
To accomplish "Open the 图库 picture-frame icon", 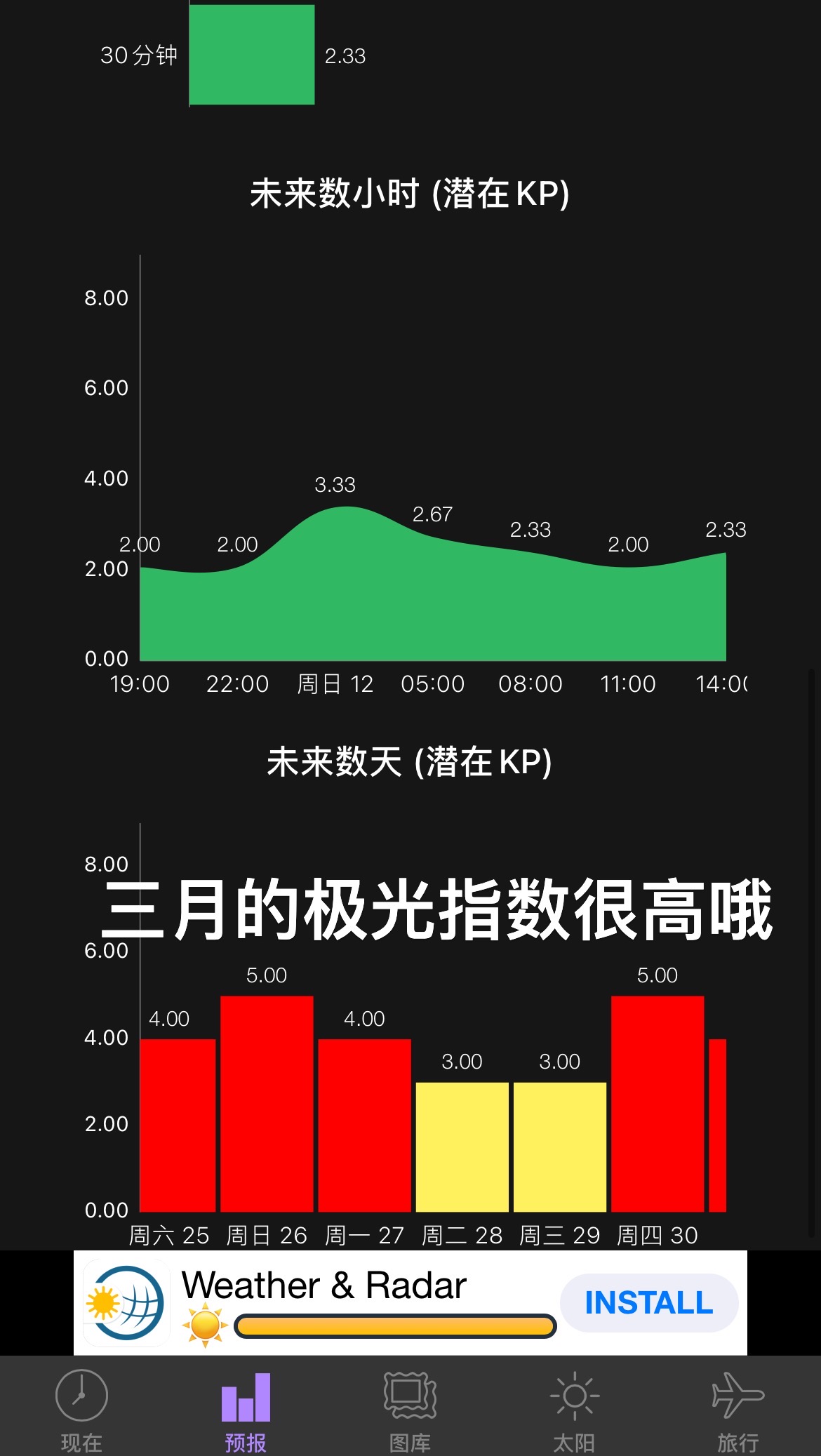I will point(410,1398).
